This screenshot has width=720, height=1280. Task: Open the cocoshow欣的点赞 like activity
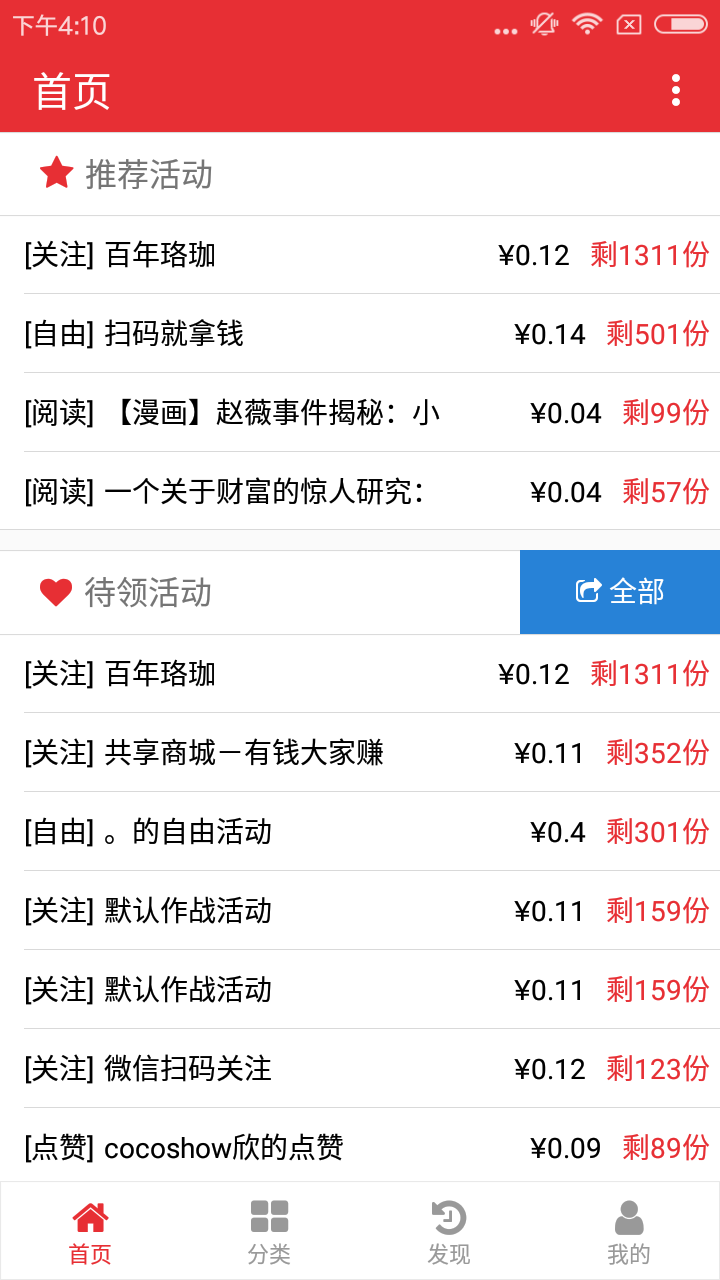(x=360, y=1148)
